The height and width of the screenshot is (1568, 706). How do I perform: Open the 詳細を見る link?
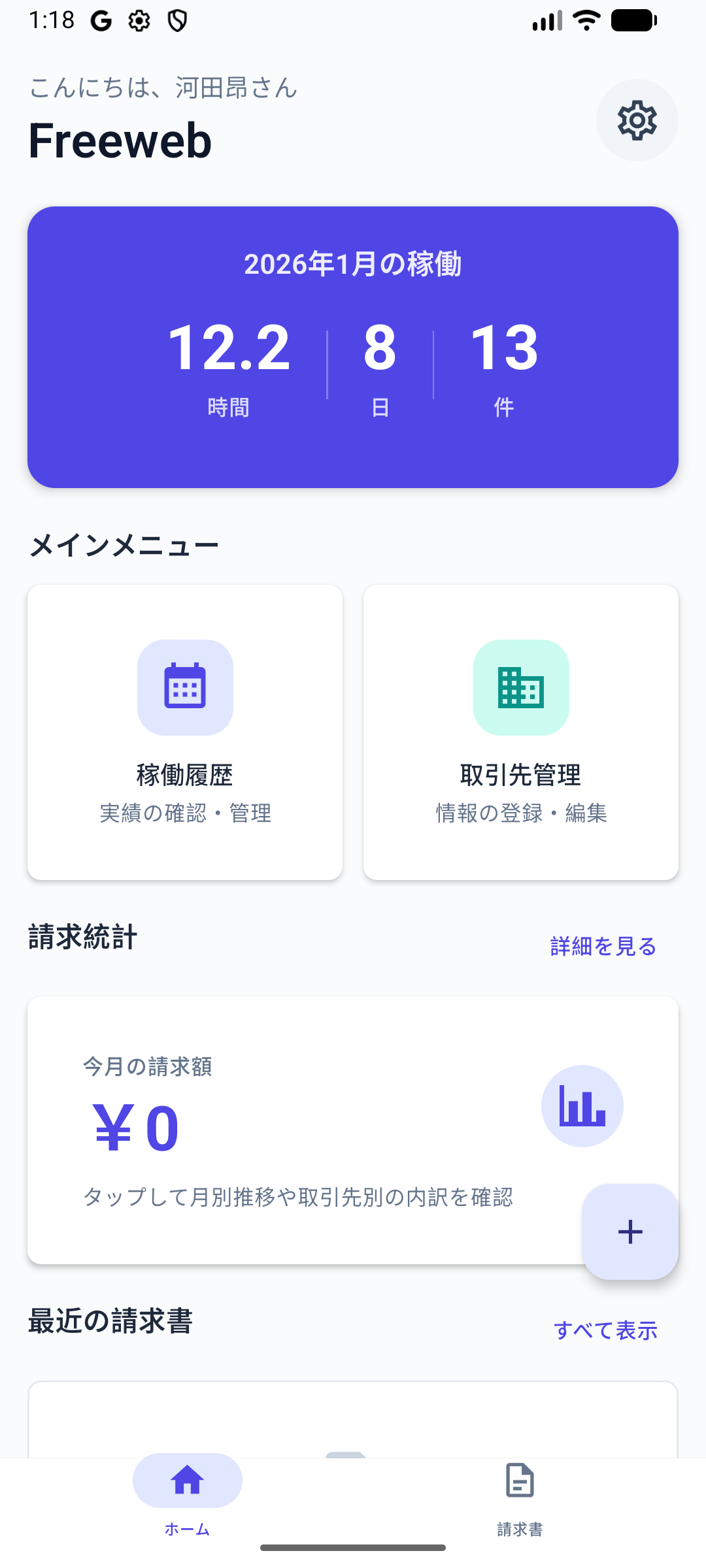pyautogui.click(x=602, y=946)
